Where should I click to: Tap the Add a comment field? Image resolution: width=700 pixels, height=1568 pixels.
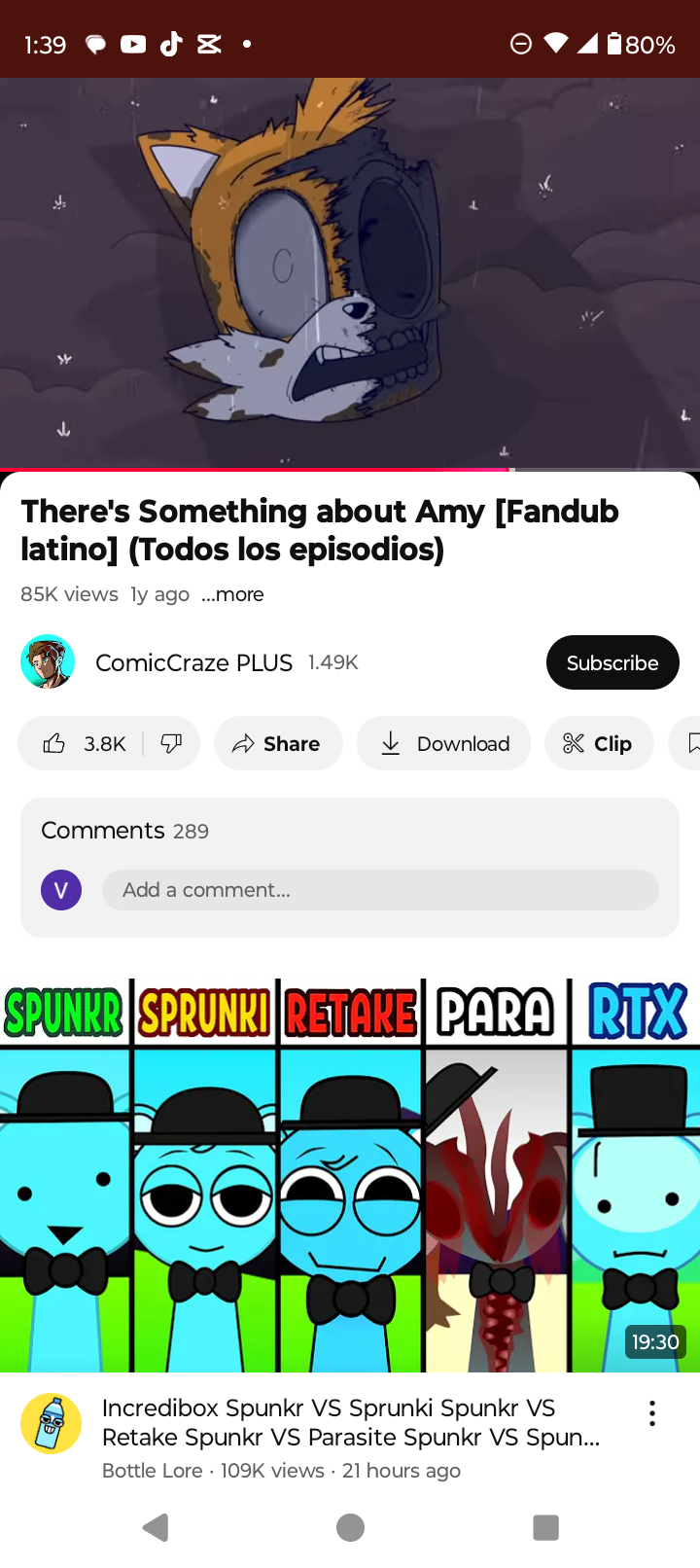click(379, 890)
